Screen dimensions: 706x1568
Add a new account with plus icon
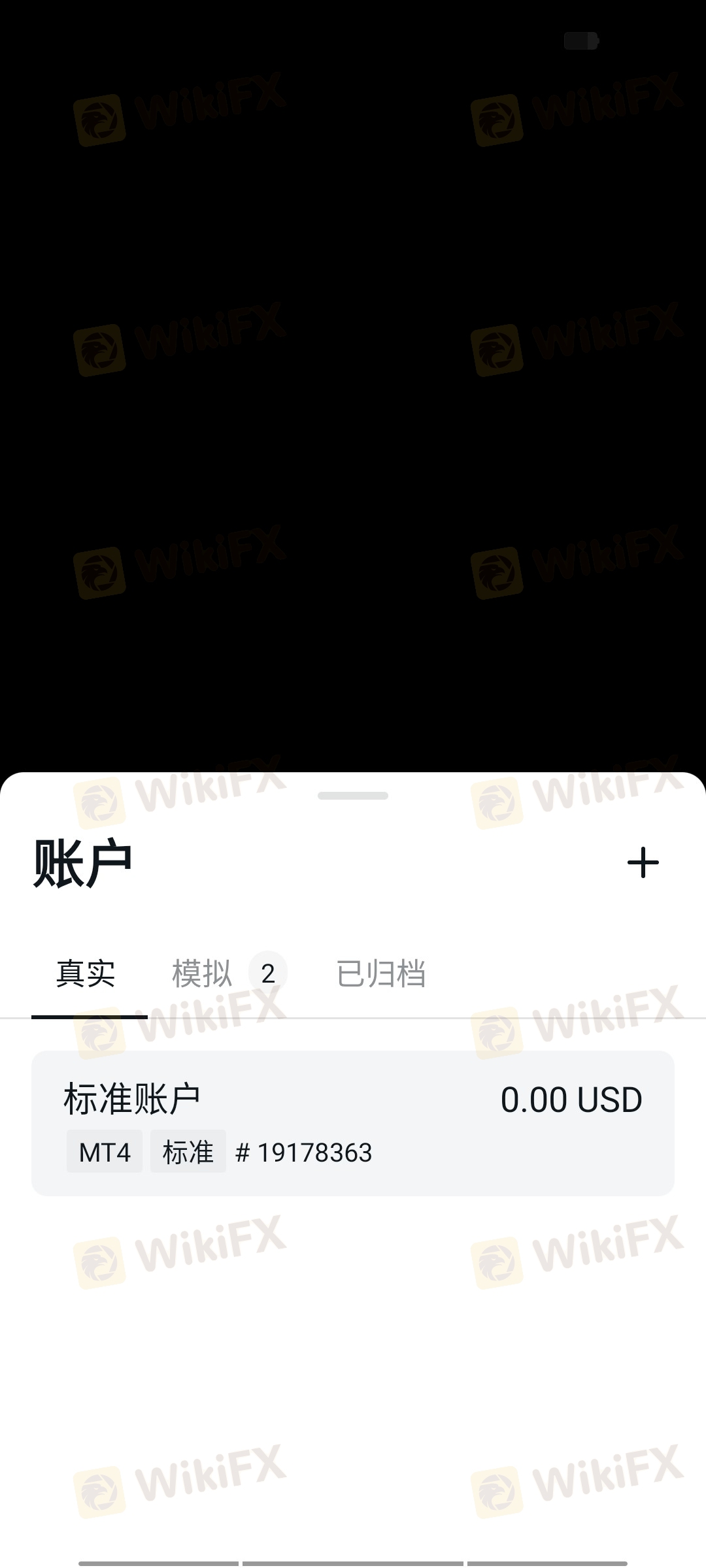pyautogui.click(x=643, y=862)
